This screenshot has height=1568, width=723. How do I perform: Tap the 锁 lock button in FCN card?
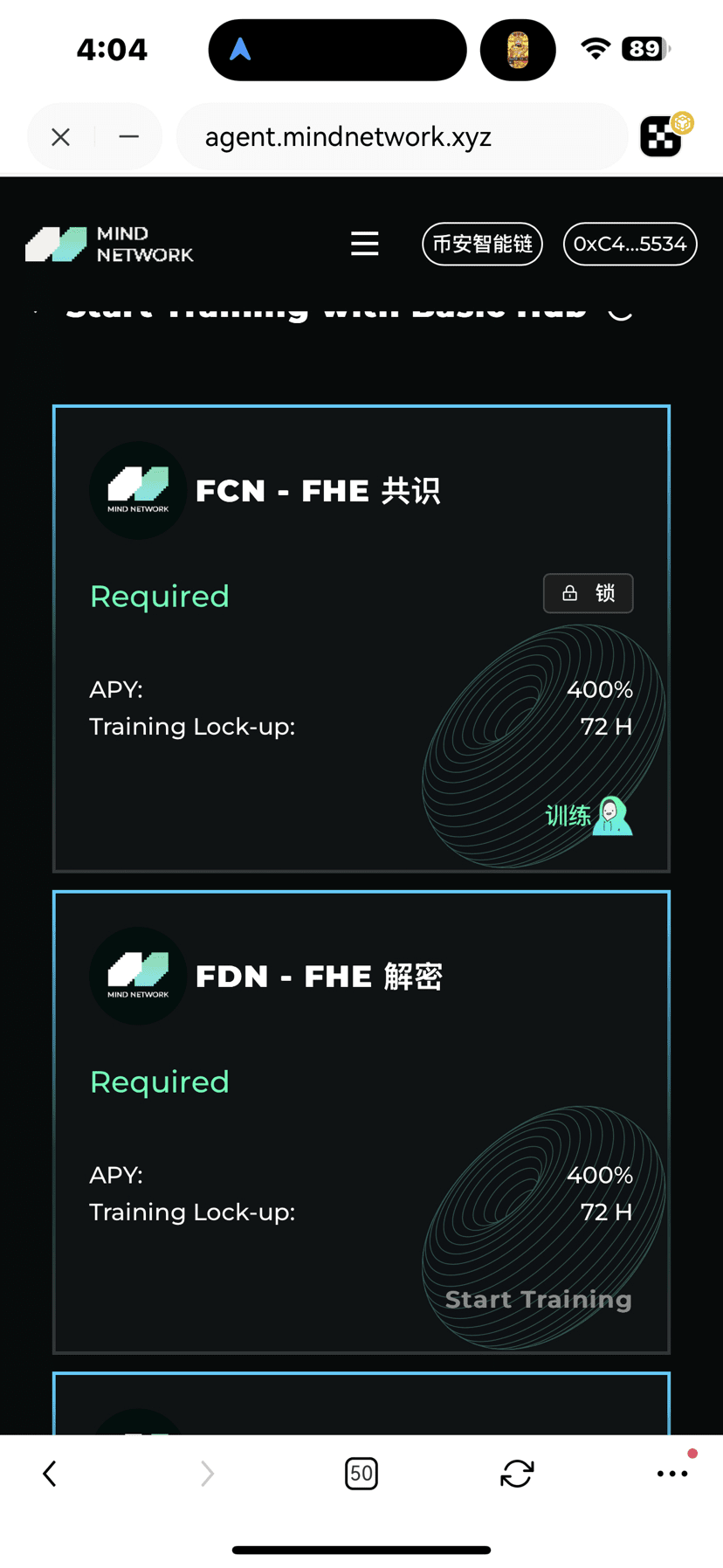point(589,593)
